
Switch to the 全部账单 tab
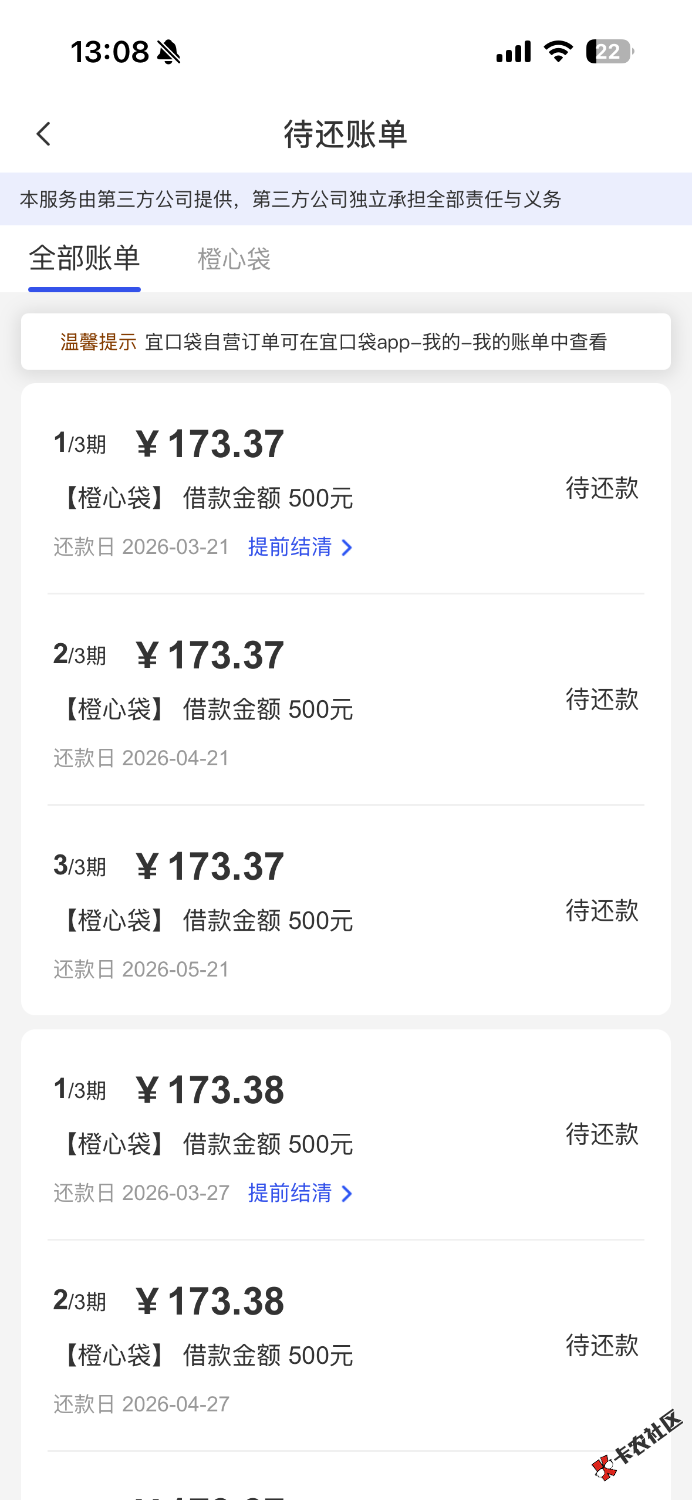tap(84, 259)
